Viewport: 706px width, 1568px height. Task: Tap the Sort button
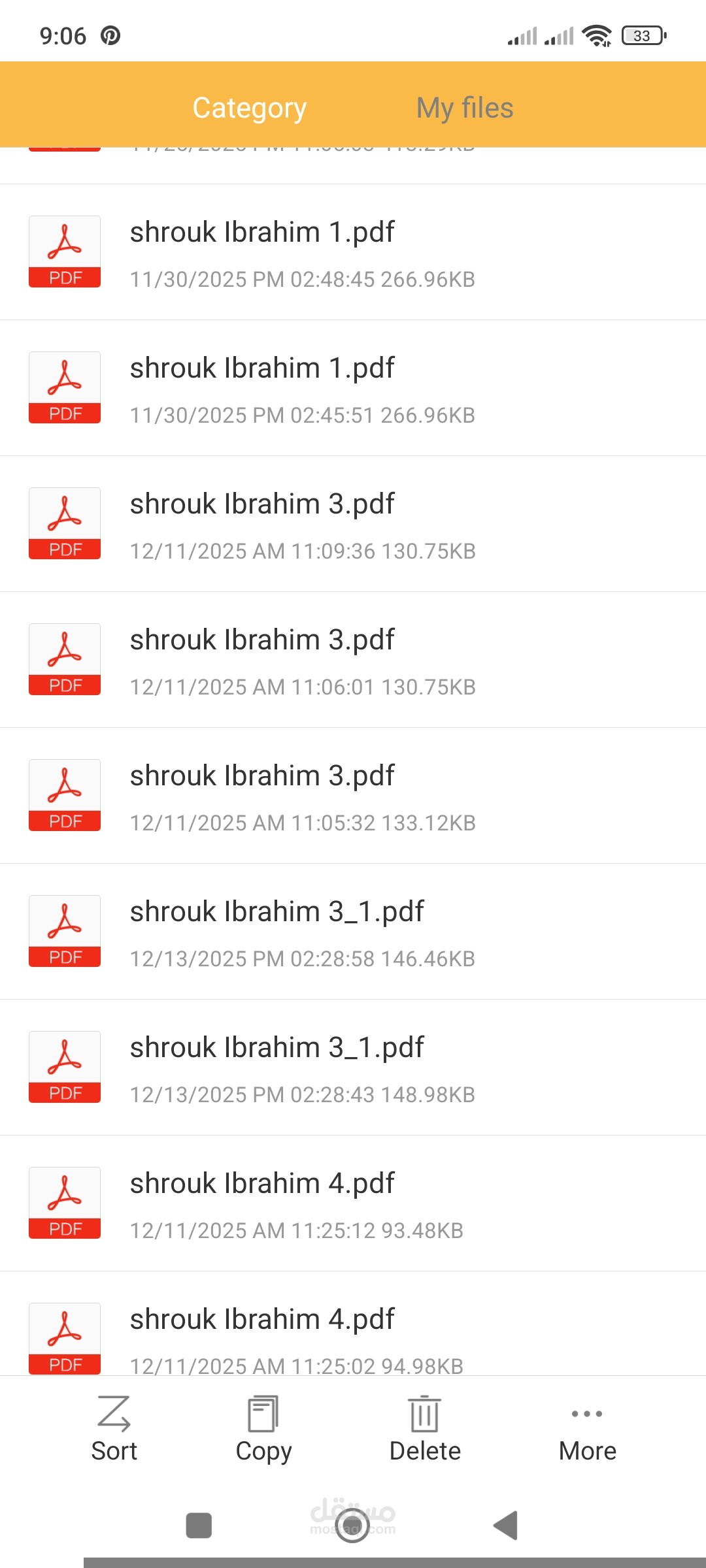coord(114,1429)
